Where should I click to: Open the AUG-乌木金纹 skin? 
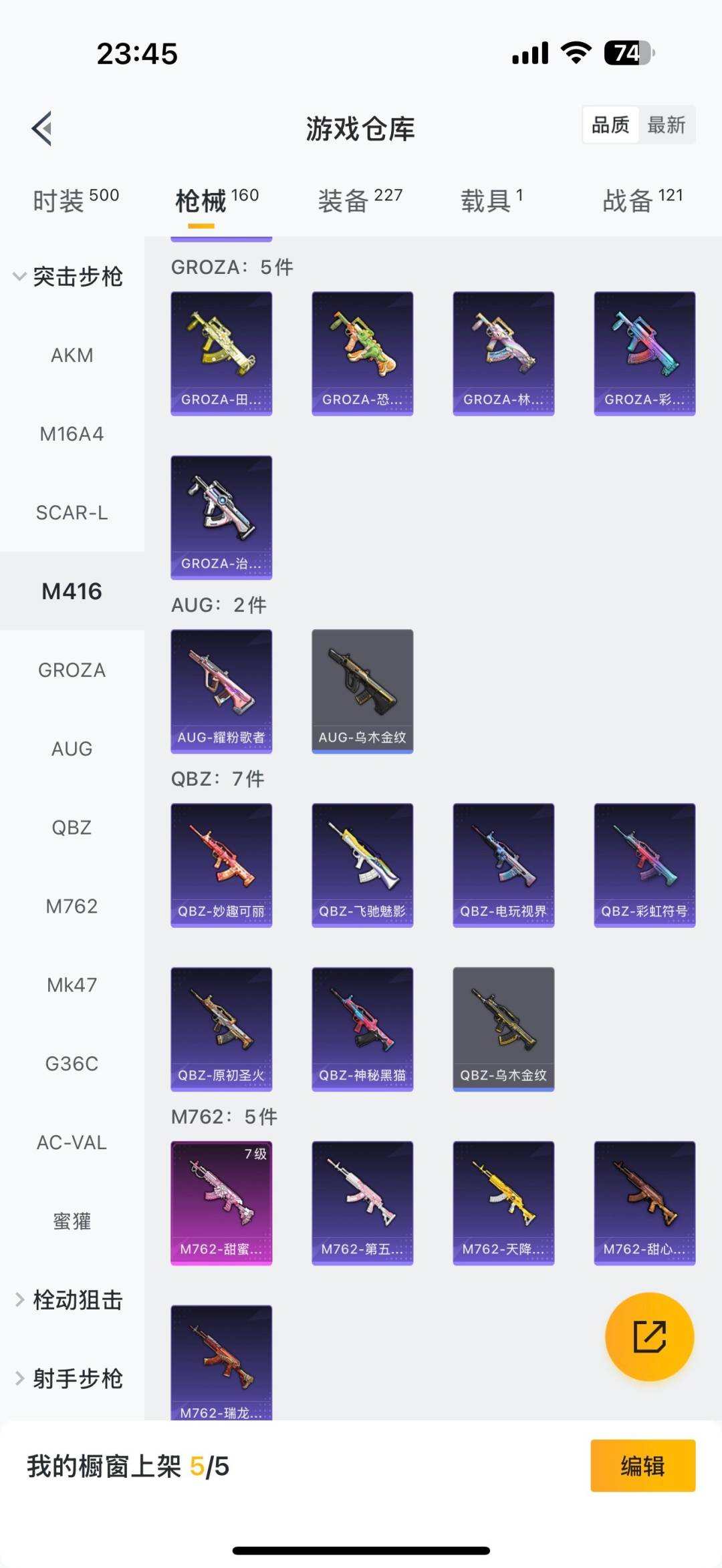coord(362,691)
